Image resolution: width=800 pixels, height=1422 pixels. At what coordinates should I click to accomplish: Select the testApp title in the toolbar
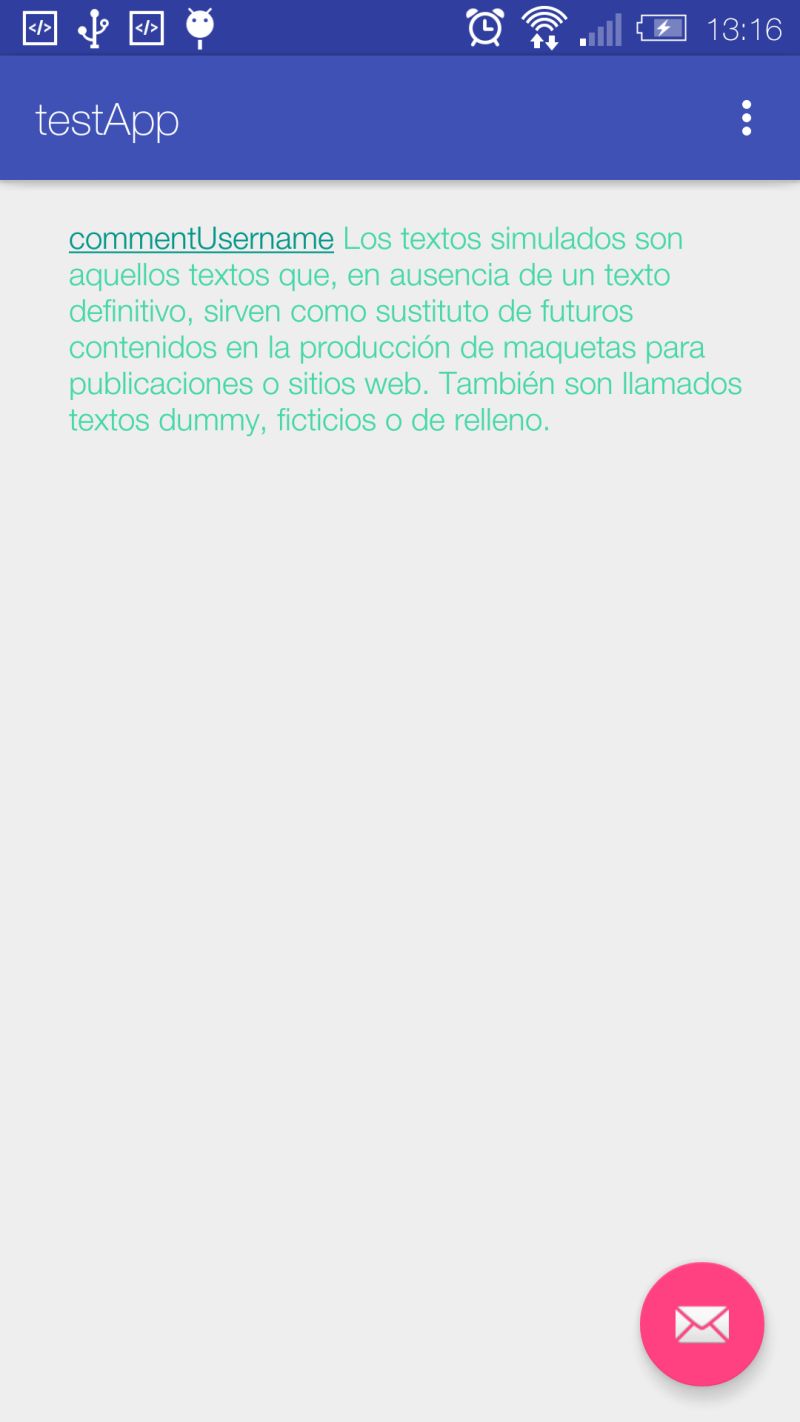coord(106,117)
